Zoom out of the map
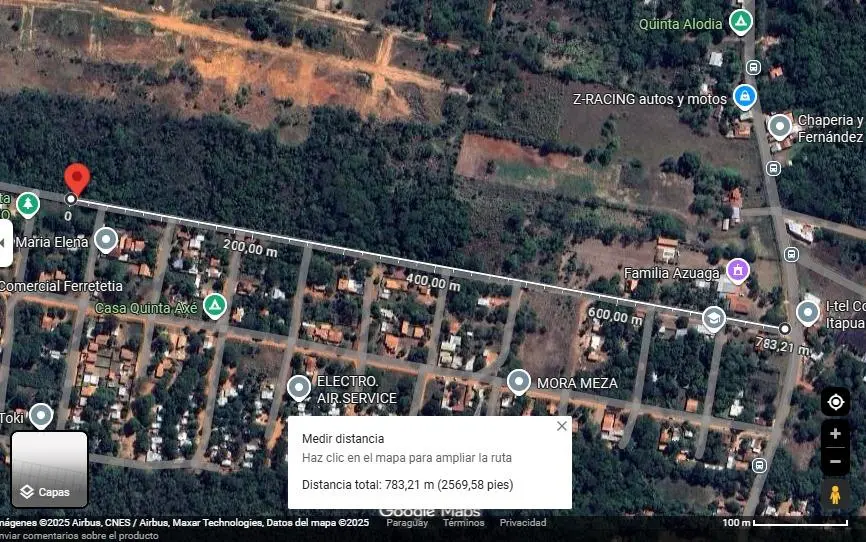This screenshot has height=542, width=866. click(x=835, y=462)
